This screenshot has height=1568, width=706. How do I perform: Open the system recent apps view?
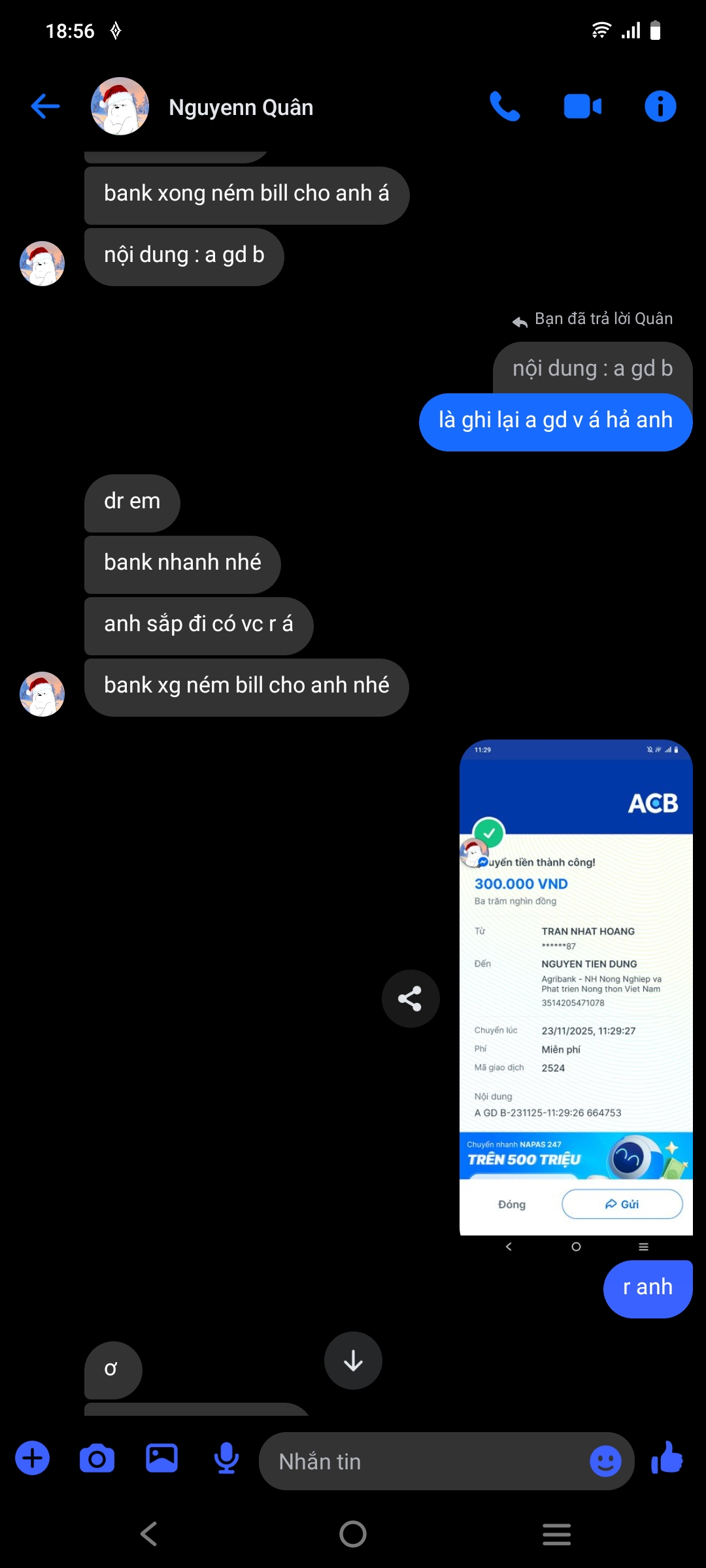pyautogui.click(x=556, y=1534)
